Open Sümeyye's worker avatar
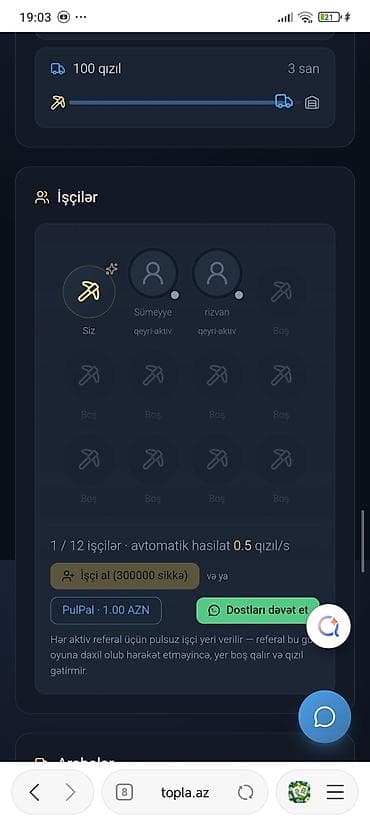Screen dimensions: 370x822 tap(153, 273)
